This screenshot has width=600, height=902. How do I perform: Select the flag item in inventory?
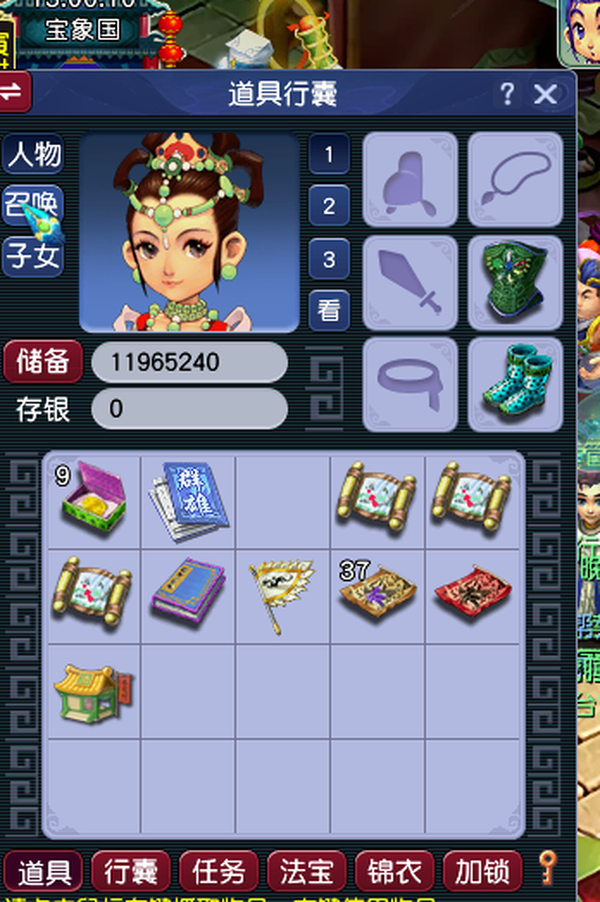[282, 596]
